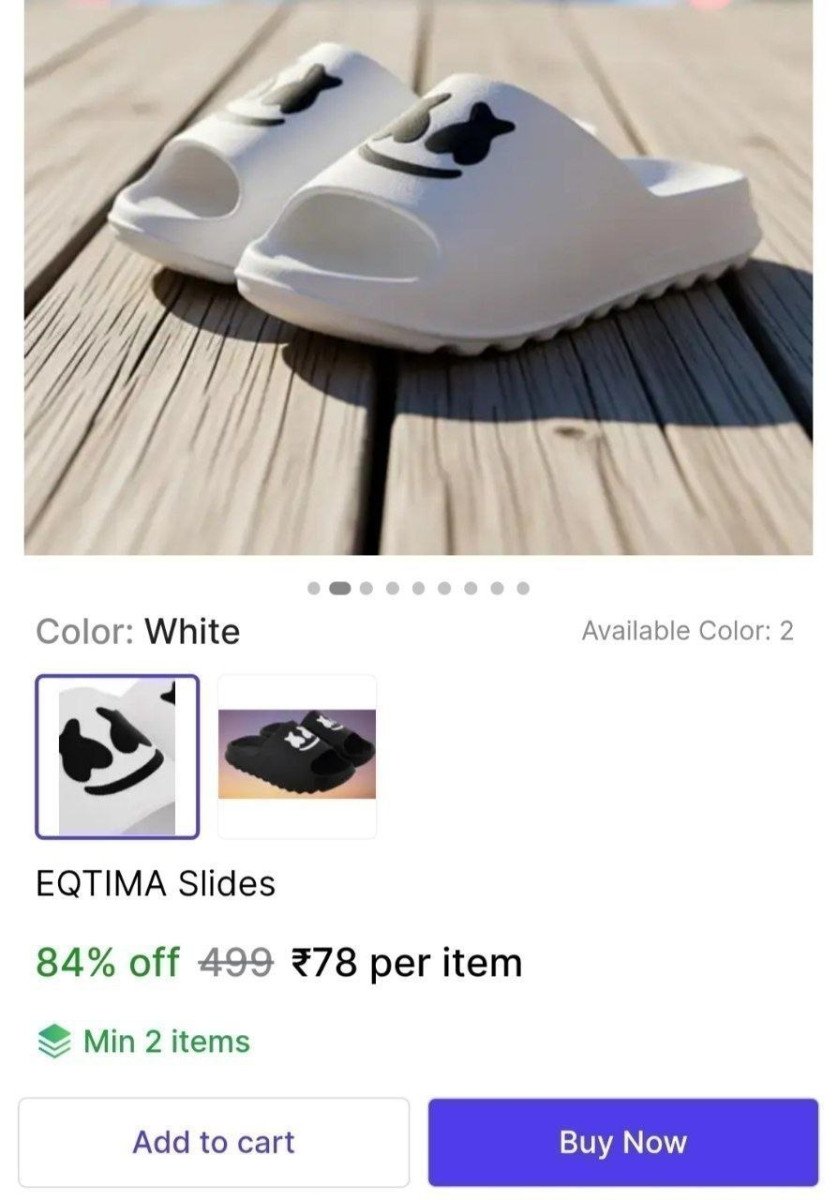Screen dimensions: 837x1200
Task: Open the white slides product photo
Action: tap(418, 280)
